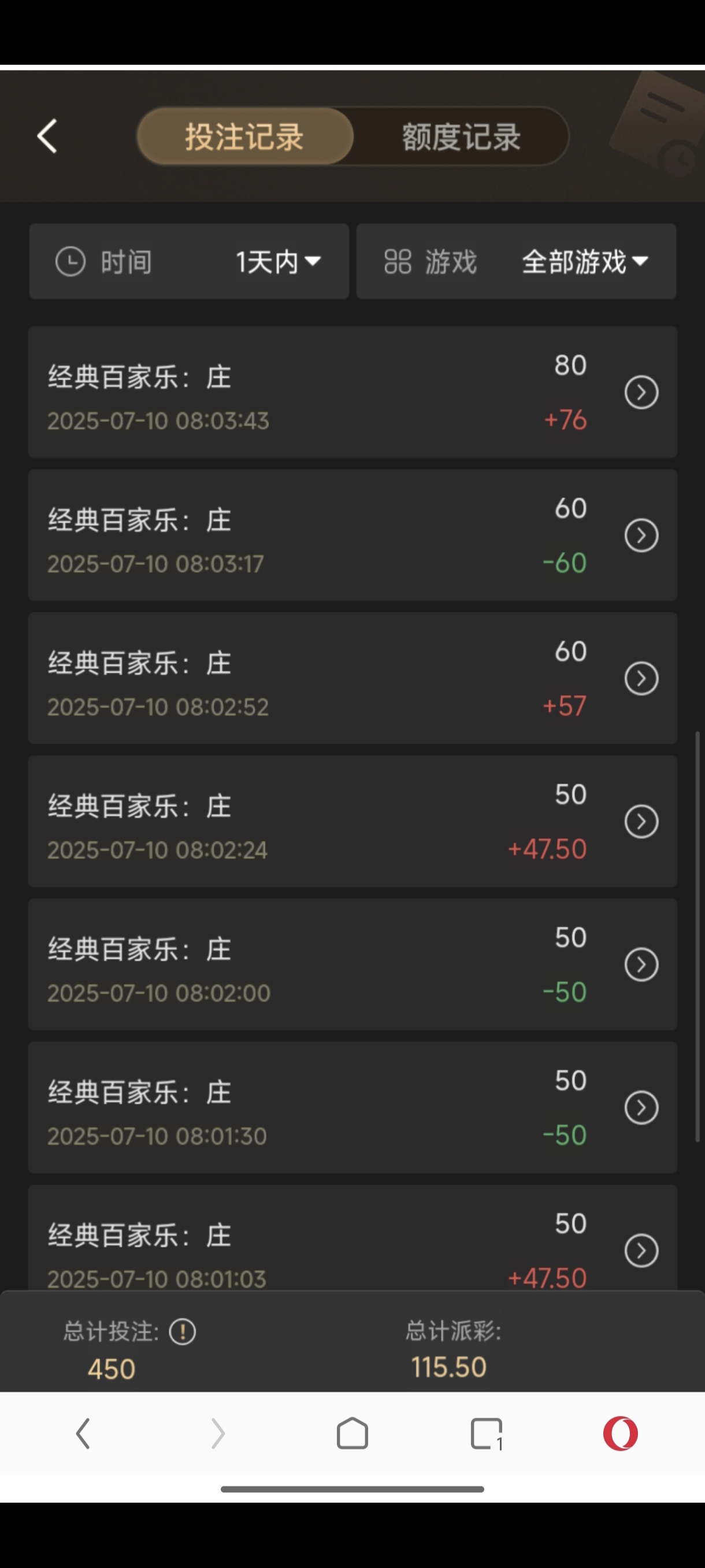Click the grid icon beside 游戏 label

398,262
